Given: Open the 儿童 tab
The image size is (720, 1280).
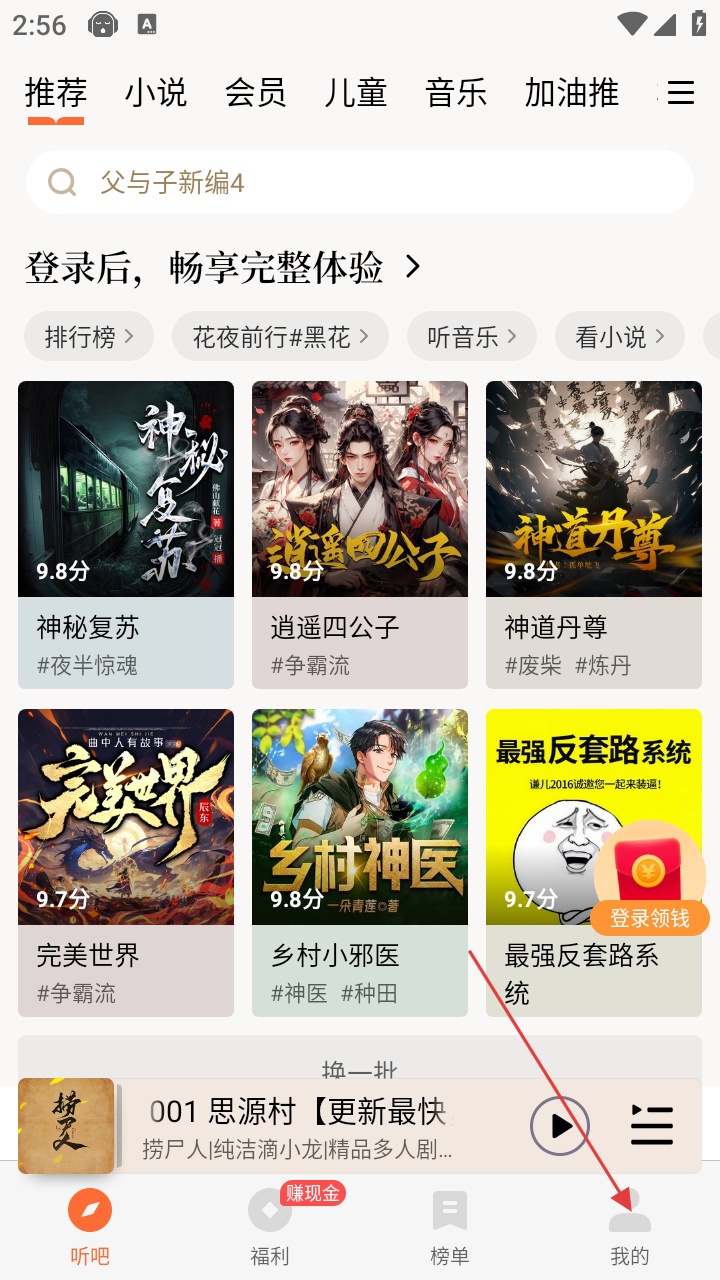Looking at the screenshot, I should pos(355,93).
